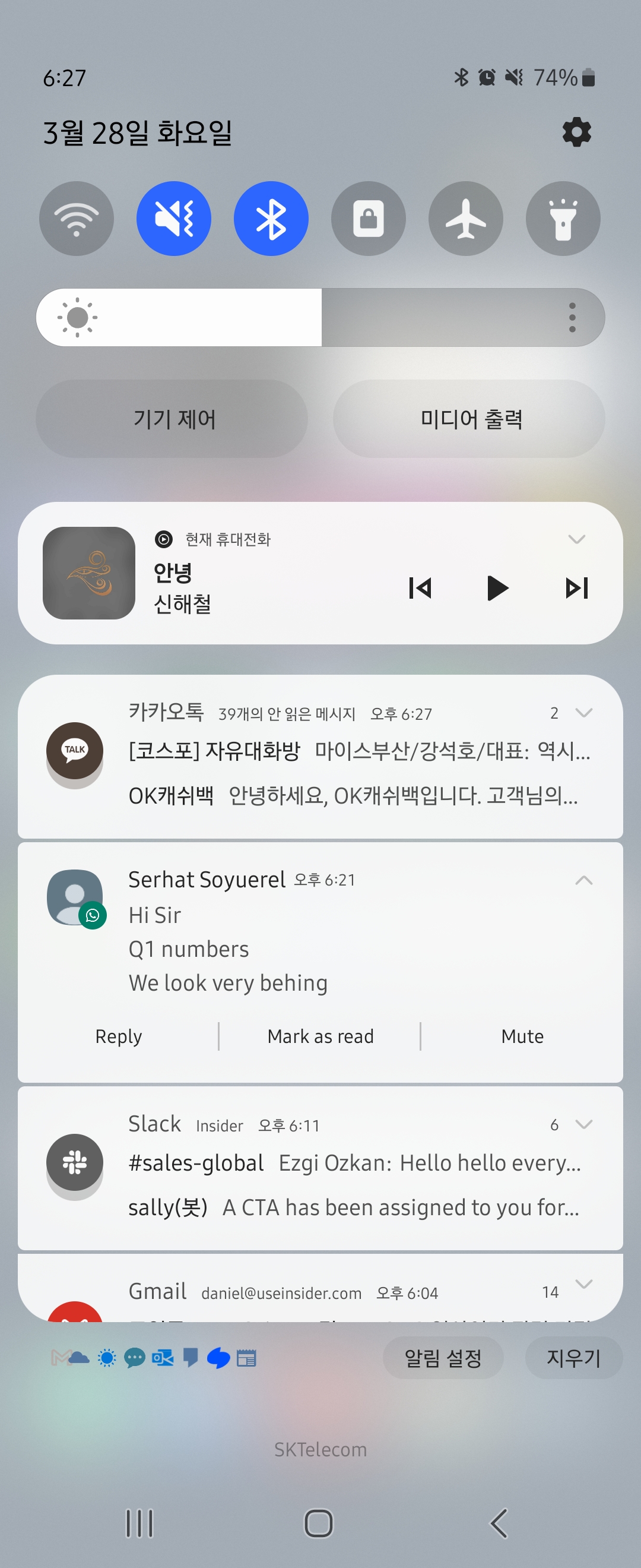Image resolution: width=641 pixels, height=1568 pixels.
Task: Clear all notifications with 지우기
Action: click(573, 1358)
